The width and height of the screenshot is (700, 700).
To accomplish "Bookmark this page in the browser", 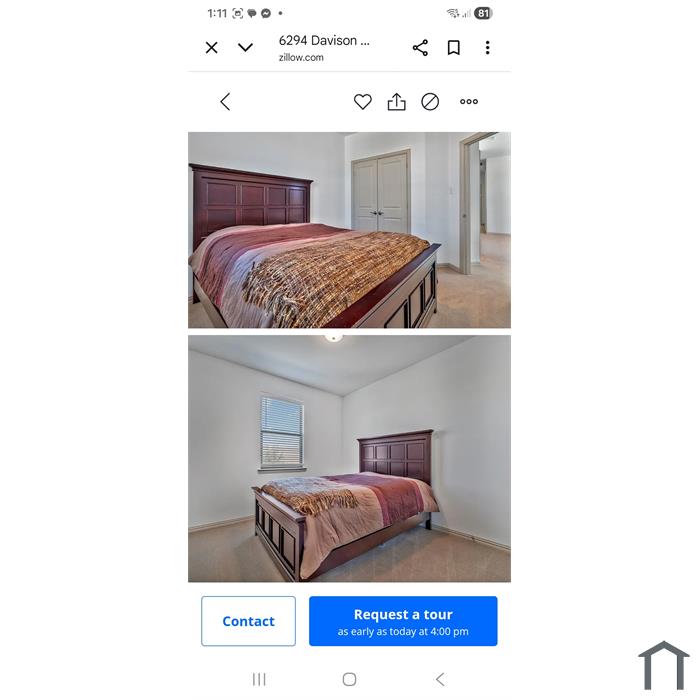I will [x=453, y=48].
